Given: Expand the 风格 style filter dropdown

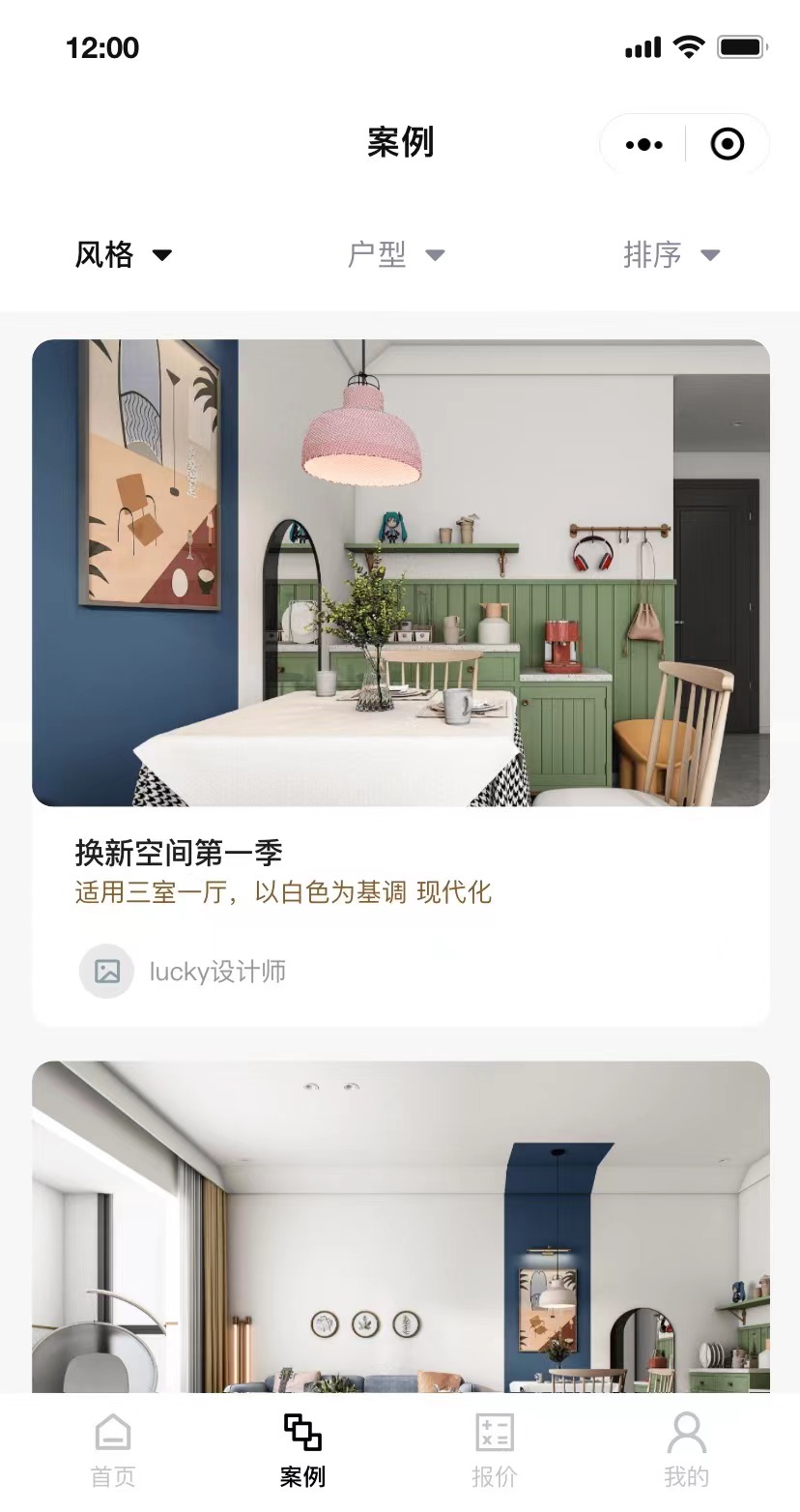Looking at the screenshot, I should point(124,255).
